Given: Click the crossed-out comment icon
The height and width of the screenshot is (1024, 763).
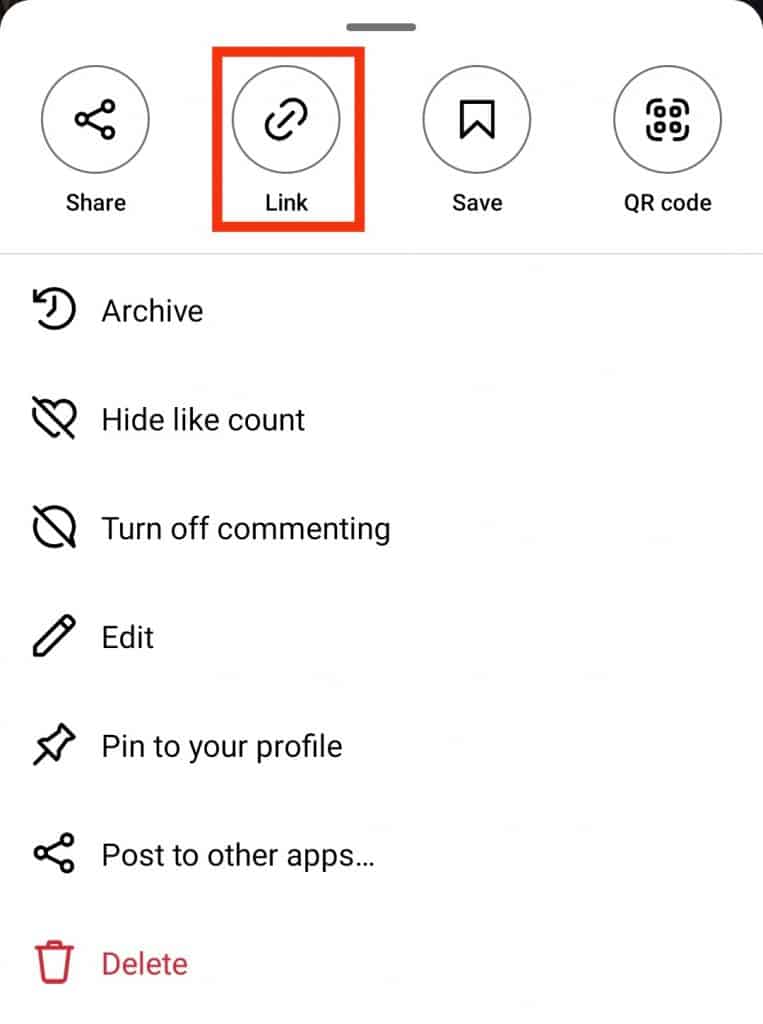Looking at the screenshot, I should (x=52, y=528).
